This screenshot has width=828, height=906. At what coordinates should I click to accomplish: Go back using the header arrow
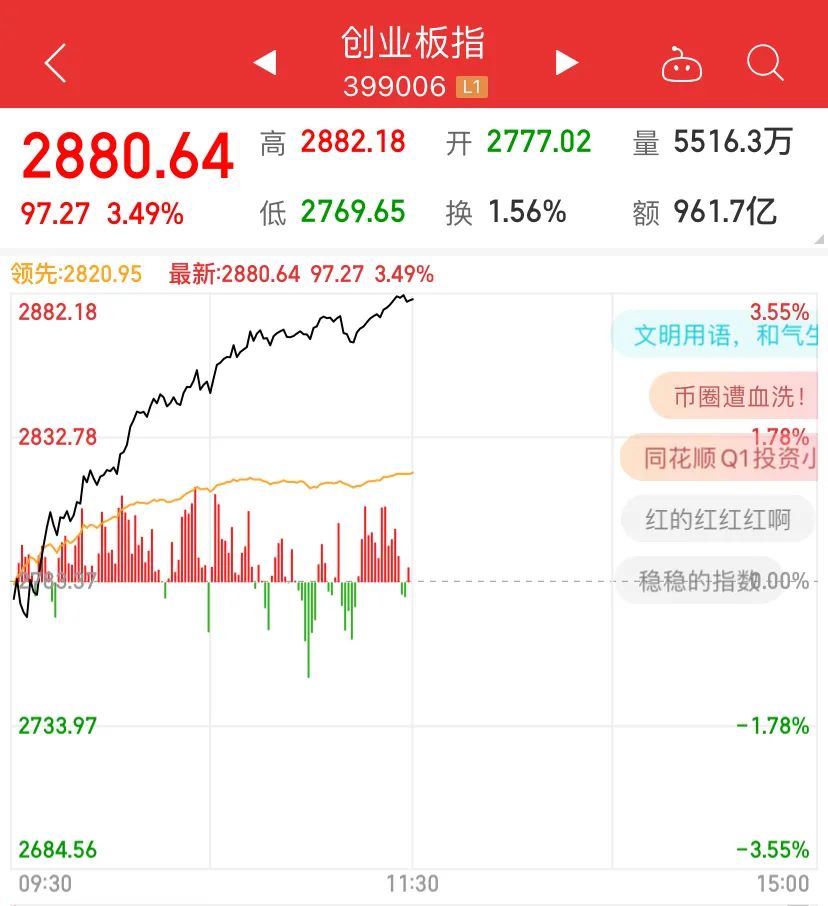click(56, 64)
